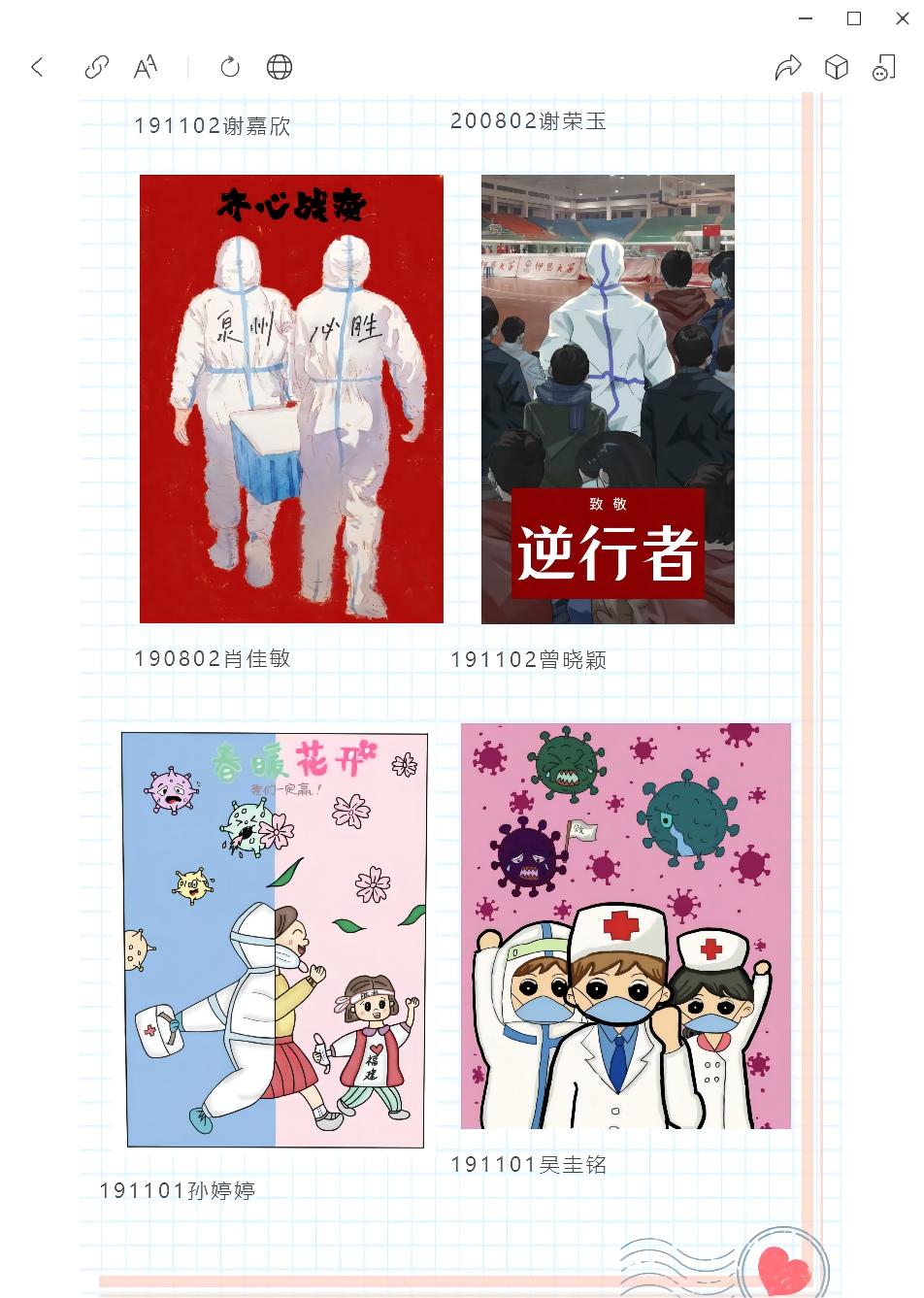The image size is (924, 1298).
Task: Open the pink medical workers cartoon image
Action: coord(625,925)
